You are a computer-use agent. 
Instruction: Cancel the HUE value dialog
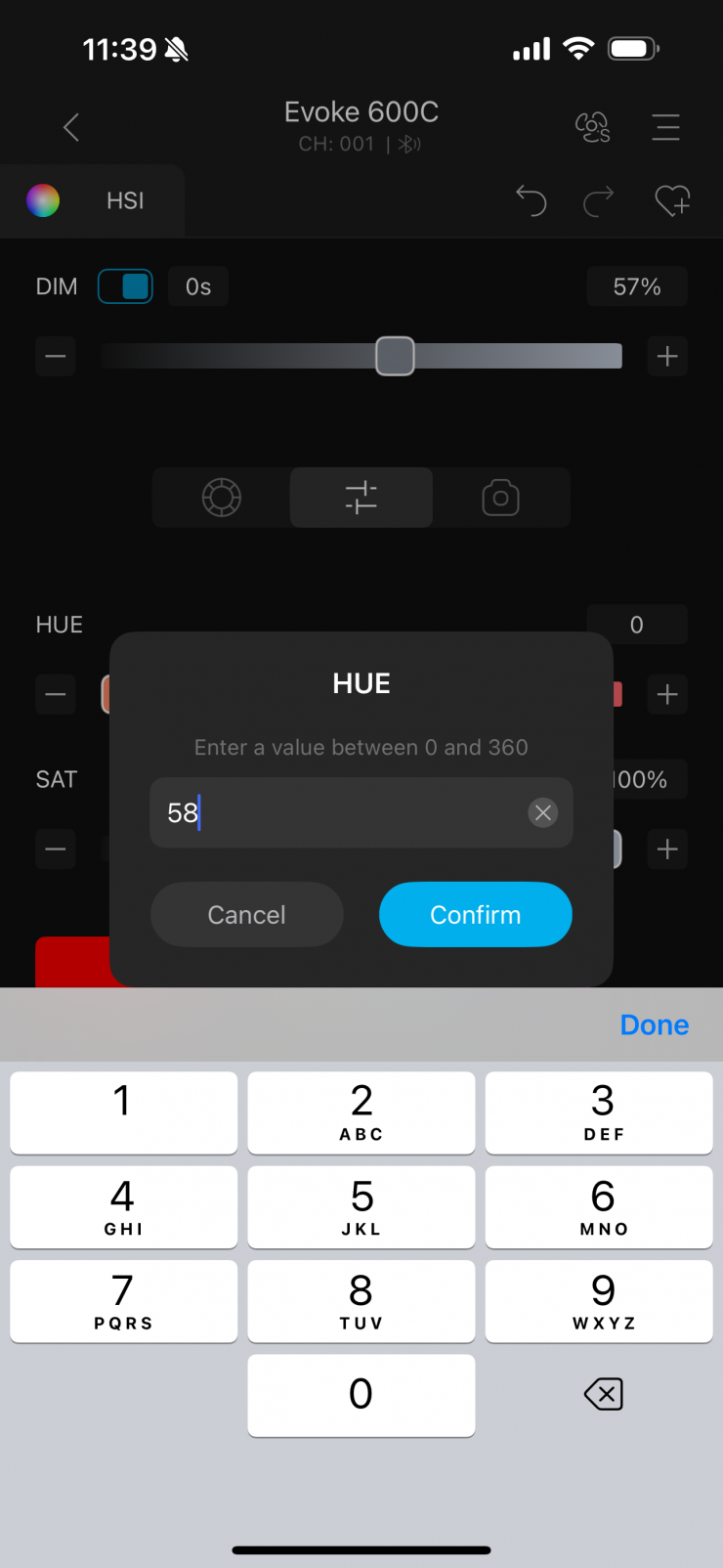[246, 914]
